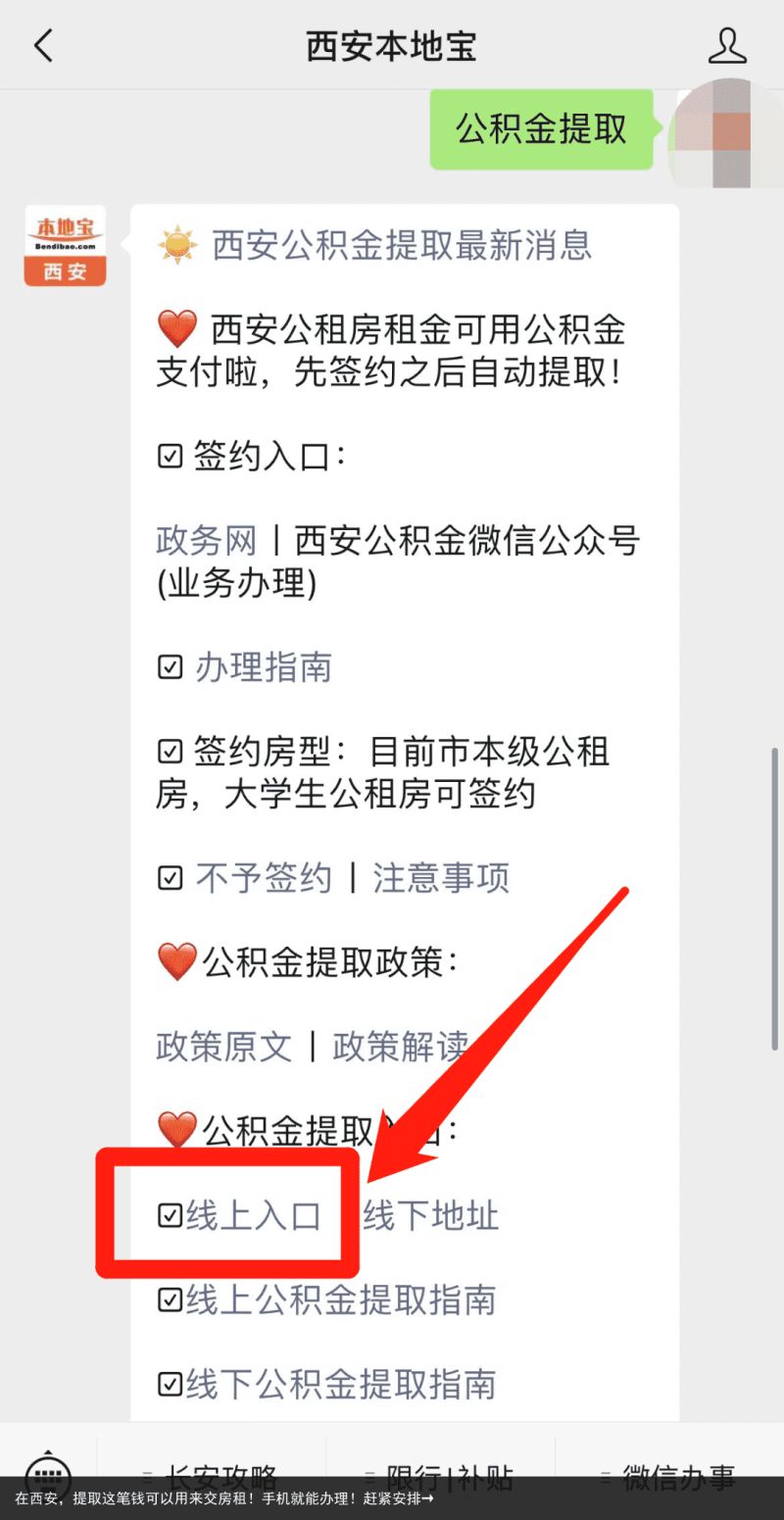Open the account profile icon
The width and height of the screenshot is (784, 1520).
pyautogui.click(x=726, y=46)
